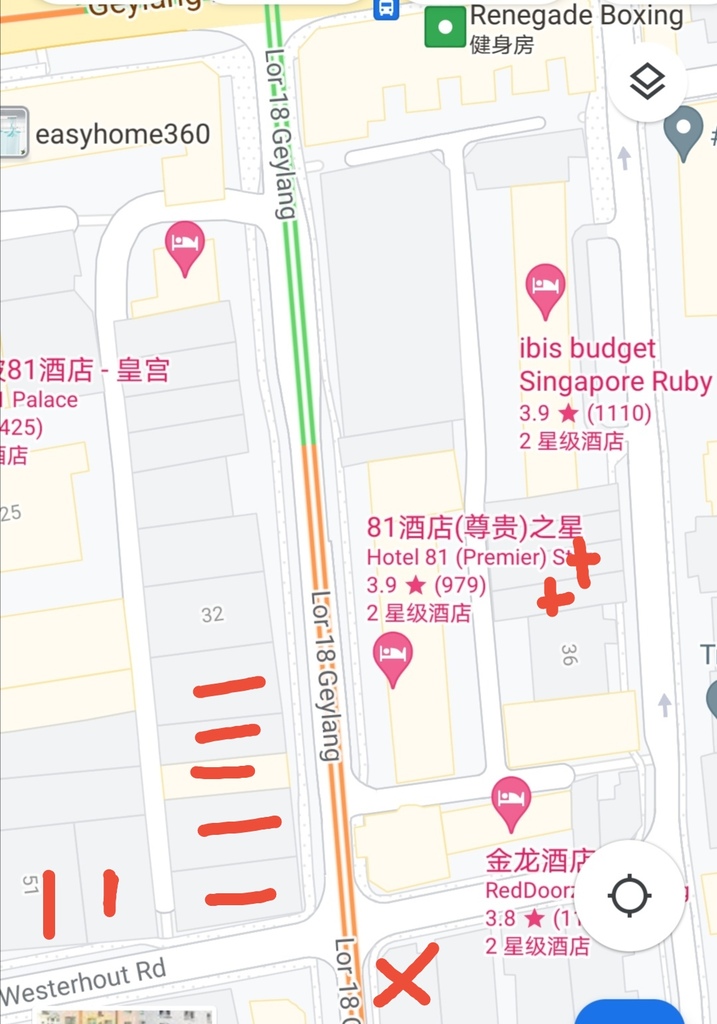Select the Hotel 81 (Premier) Star pin

(x=392, y=656)
